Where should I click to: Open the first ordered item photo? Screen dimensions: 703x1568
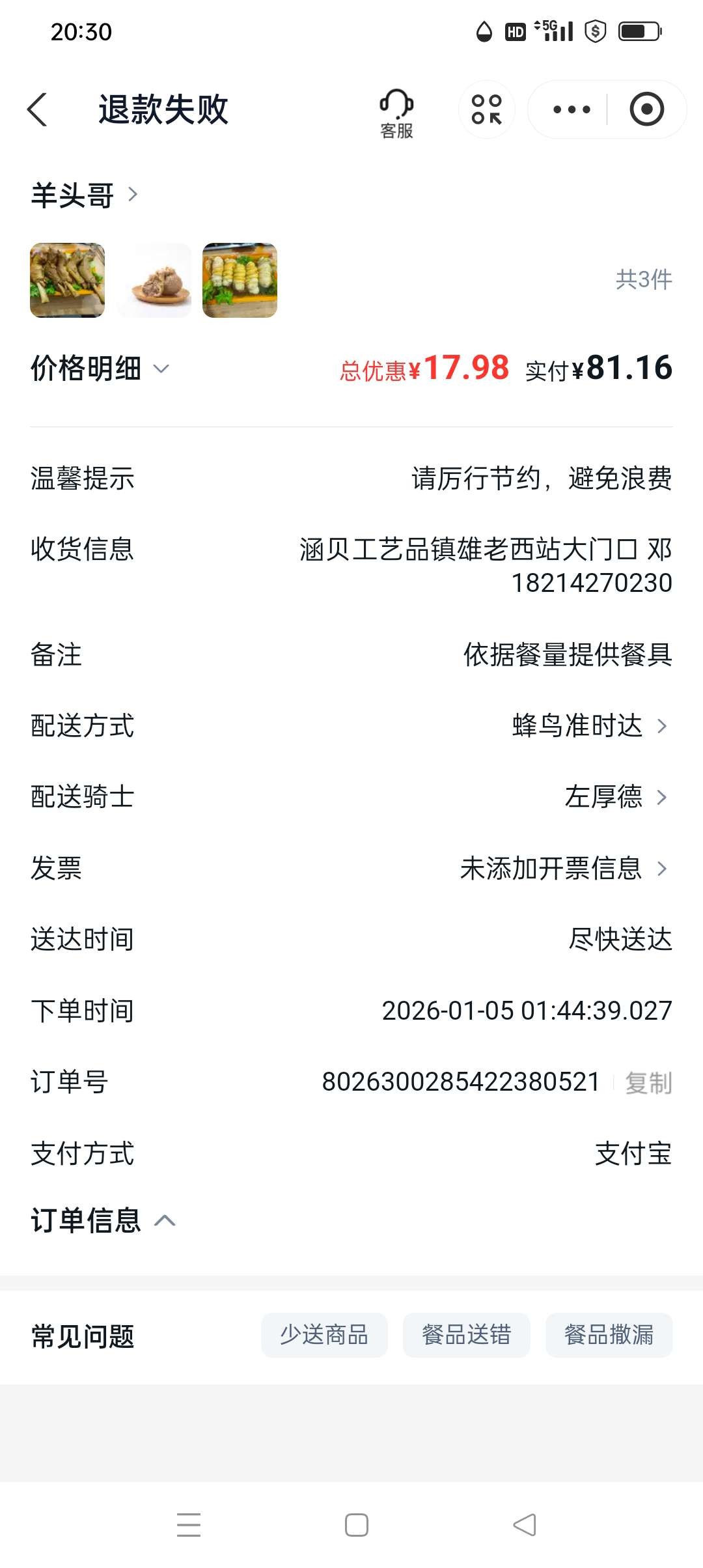[x=68, y=280]
